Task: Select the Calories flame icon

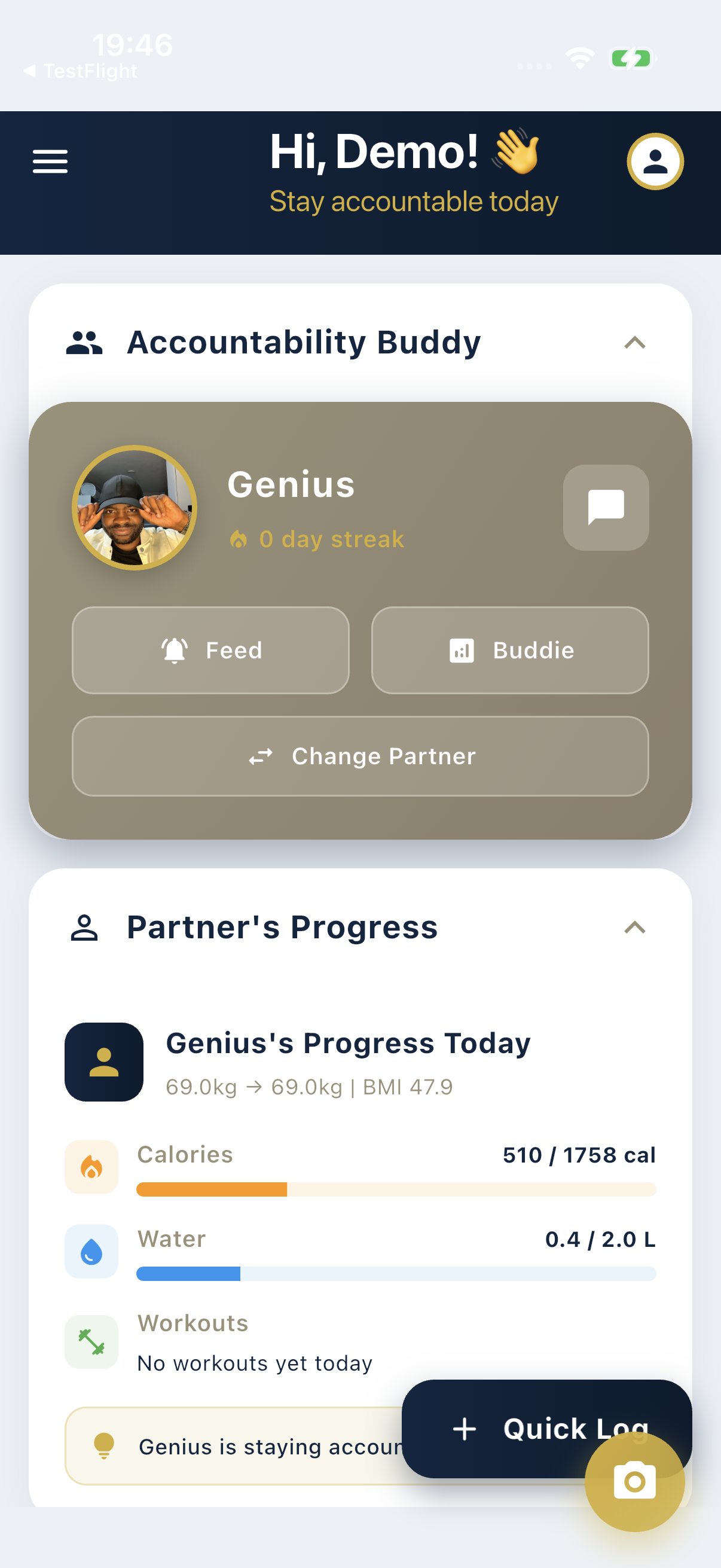Action: (x=91, y=1167)
